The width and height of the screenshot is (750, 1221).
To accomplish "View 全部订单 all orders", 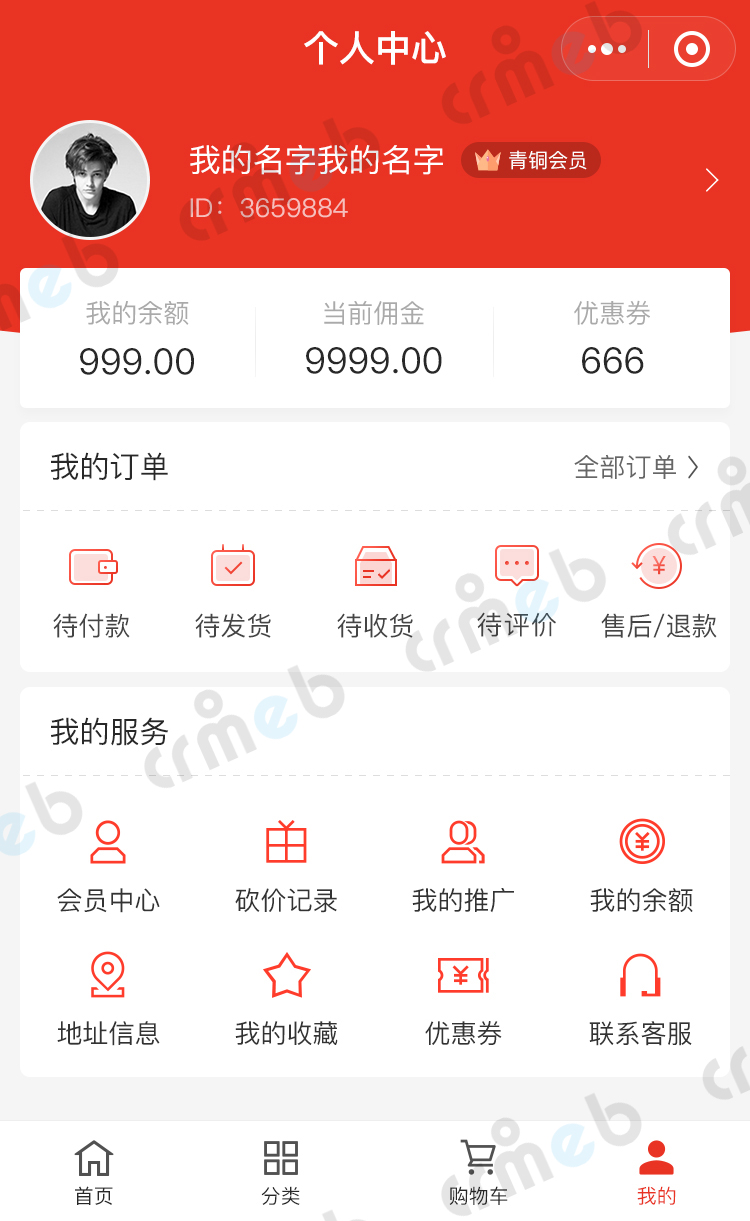I will [636, 467].
